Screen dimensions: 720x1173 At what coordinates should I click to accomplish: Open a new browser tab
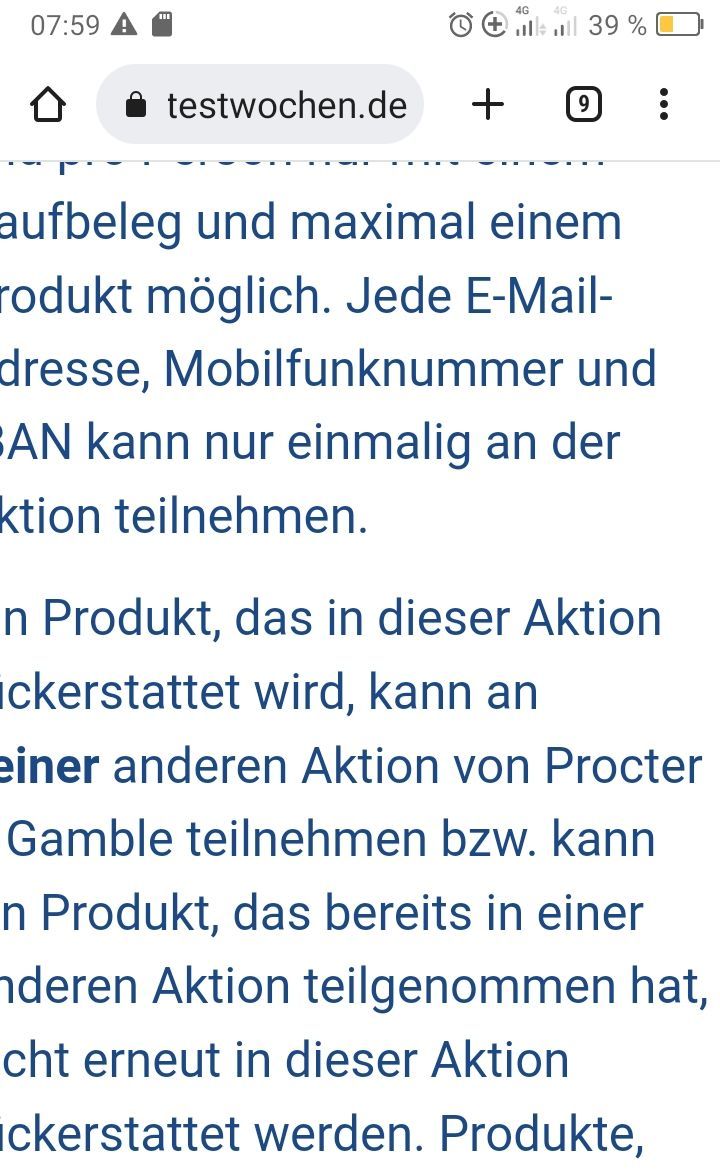(488, 104)
